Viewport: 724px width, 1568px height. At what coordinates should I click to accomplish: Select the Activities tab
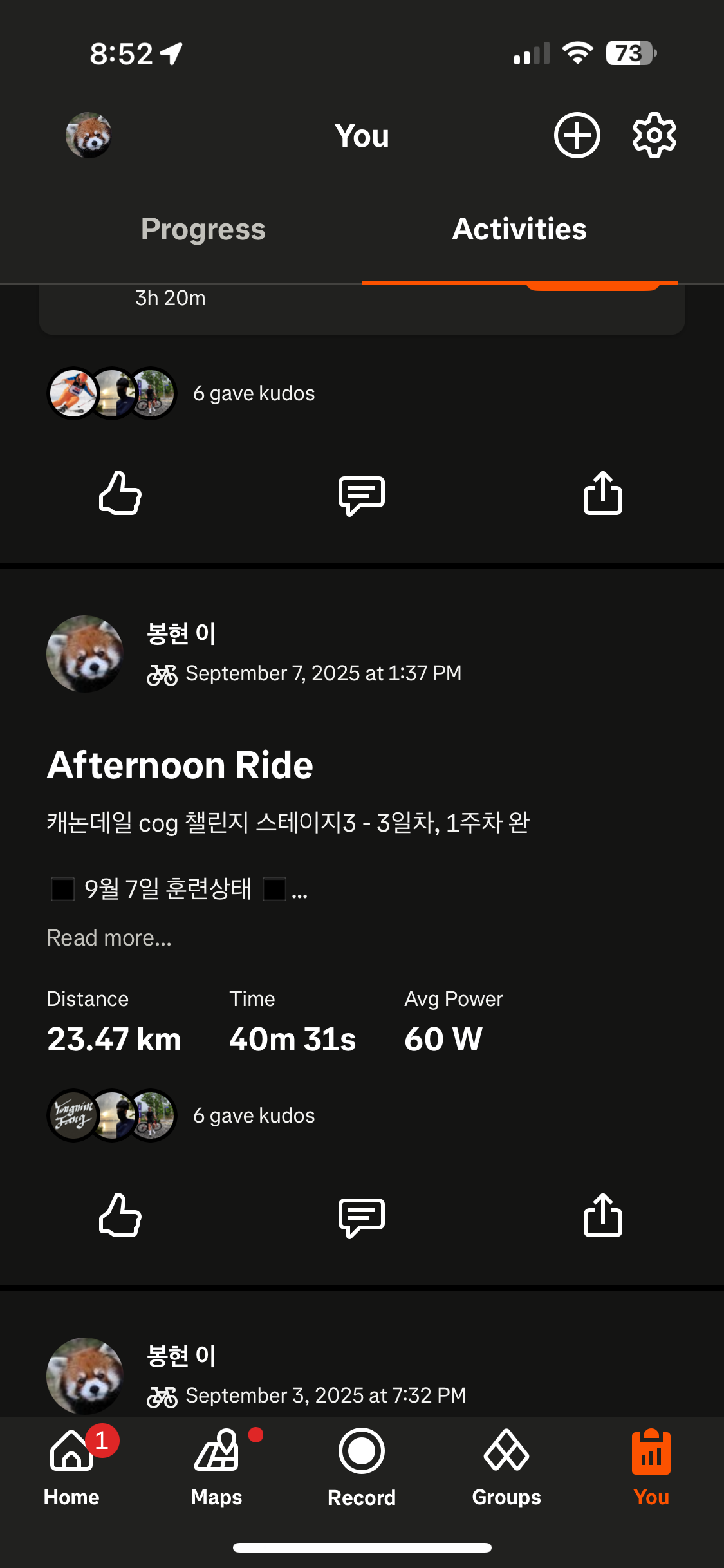click(x=519, y=230)
